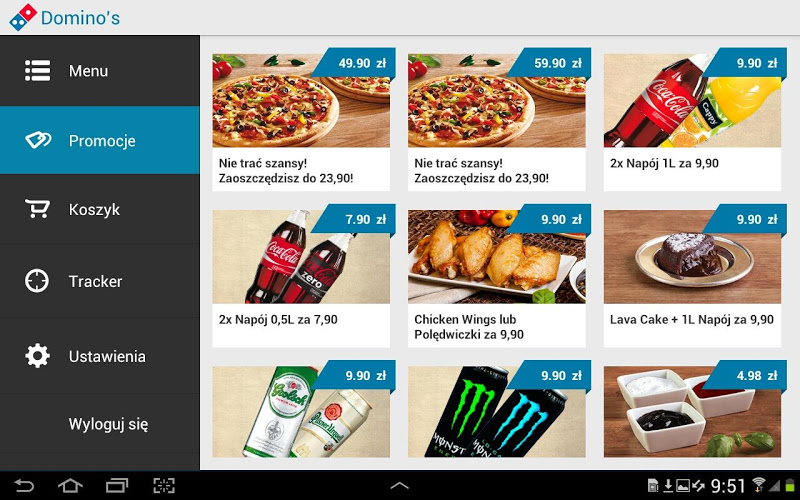Choose 2x Napój 0,5L za 7,90 deal
Image resolution: width=800 pixels, height=500 pixels.
coord(301,278)
